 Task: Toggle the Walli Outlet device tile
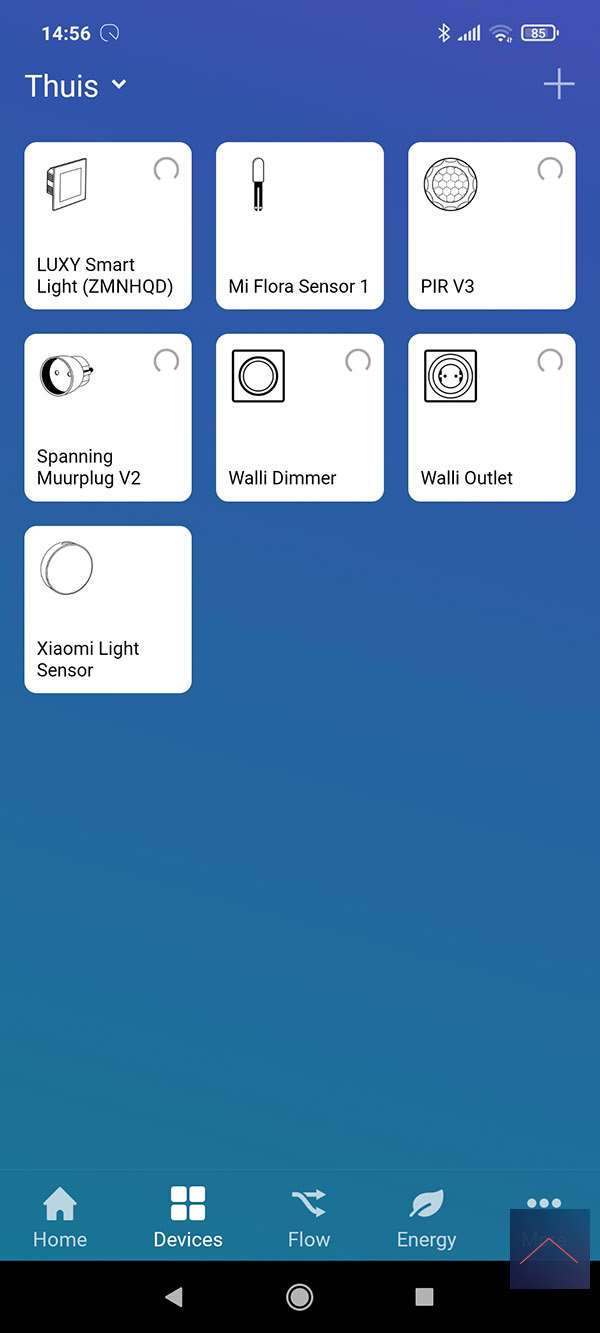[491, 418]
